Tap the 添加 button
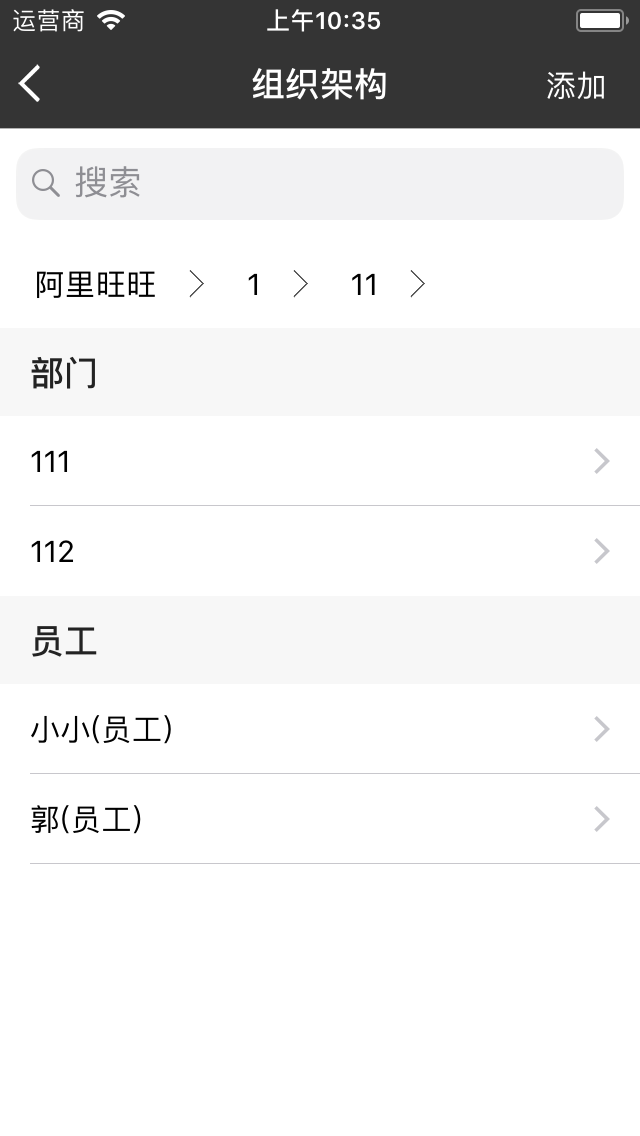640x1136 pixels. click(575, 86)
